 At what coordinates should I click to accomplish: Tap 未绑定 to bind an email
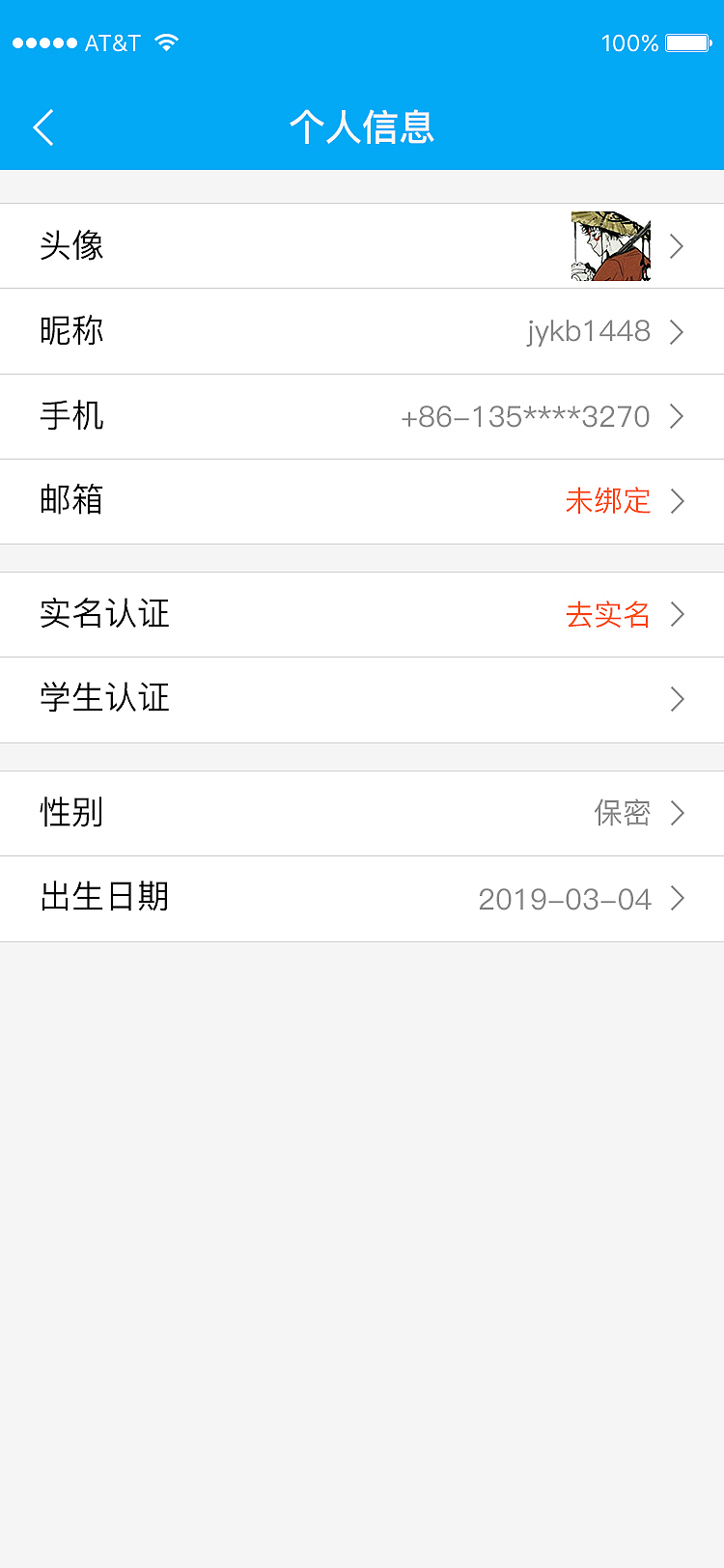click(x=608, y=501)
